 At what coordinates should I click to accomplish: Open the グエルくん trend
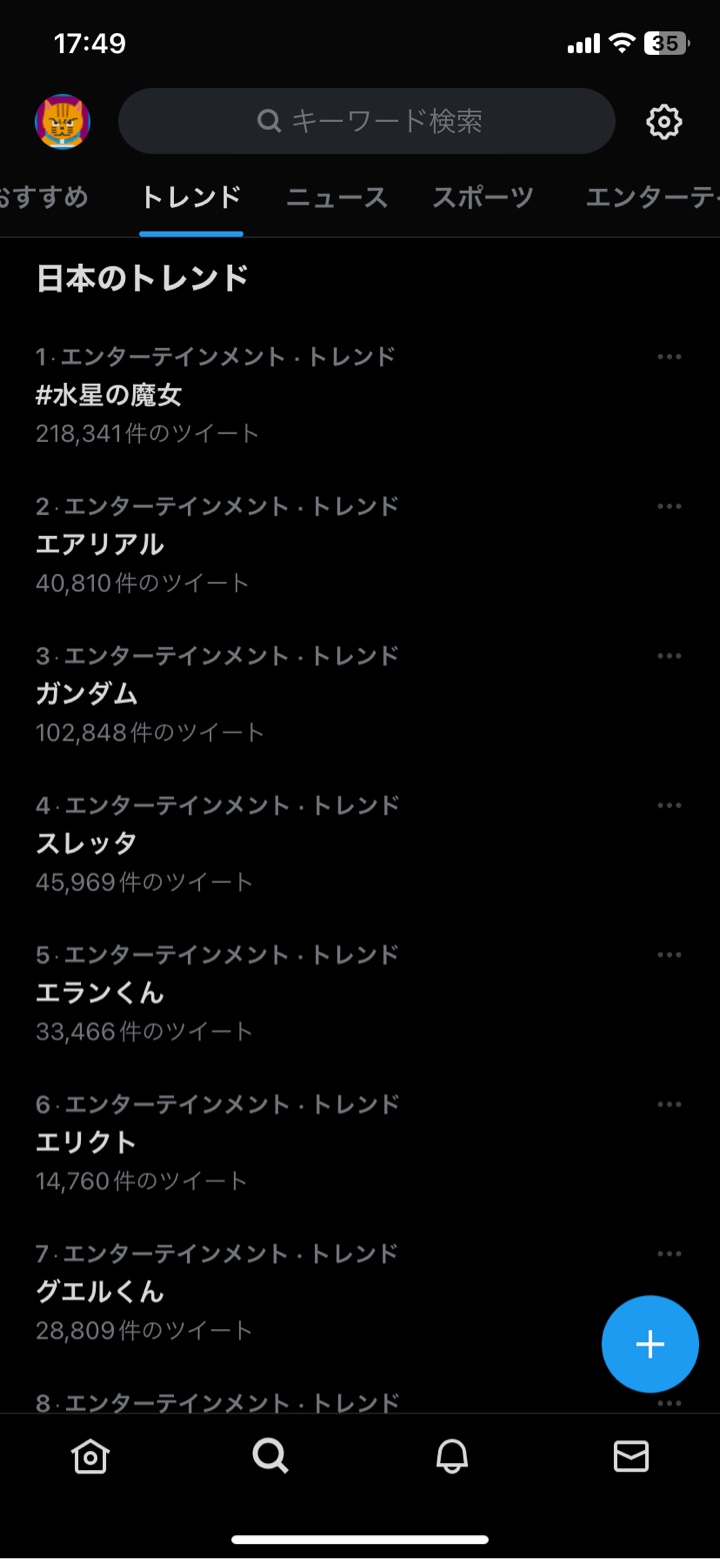tap(100, 1292)
